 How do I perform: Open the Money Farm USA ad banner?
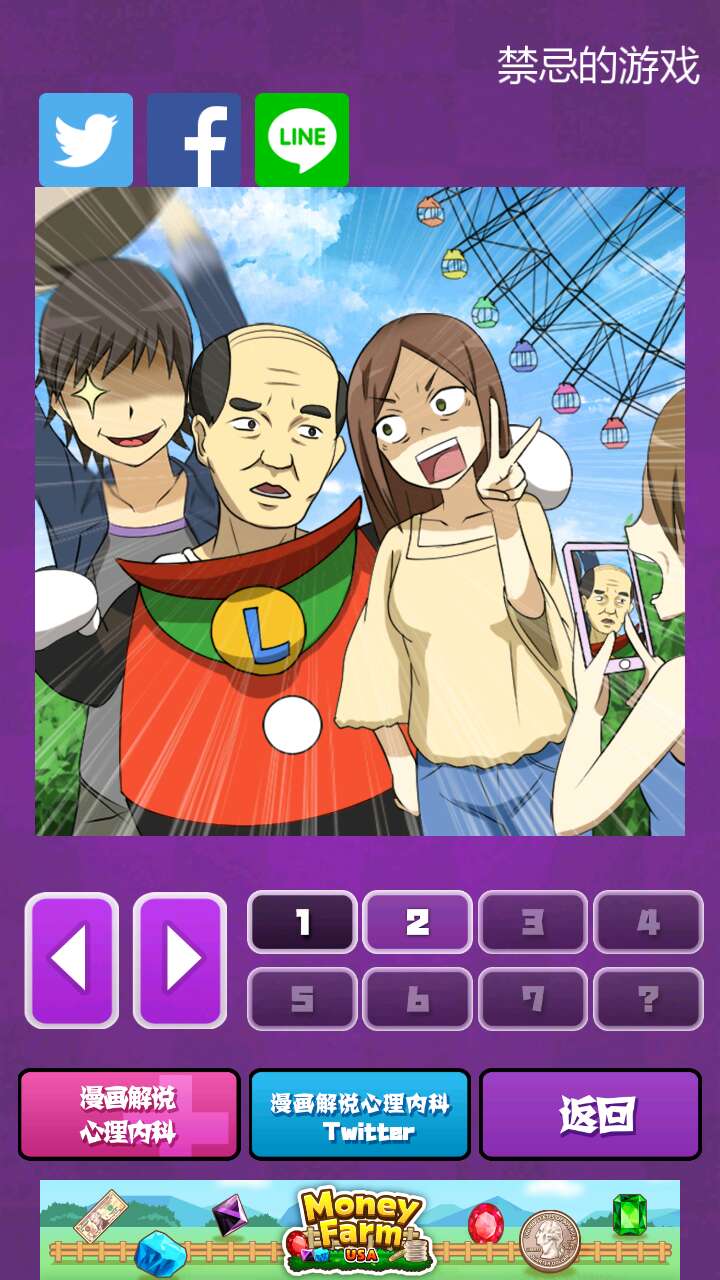pos(360,1230)
